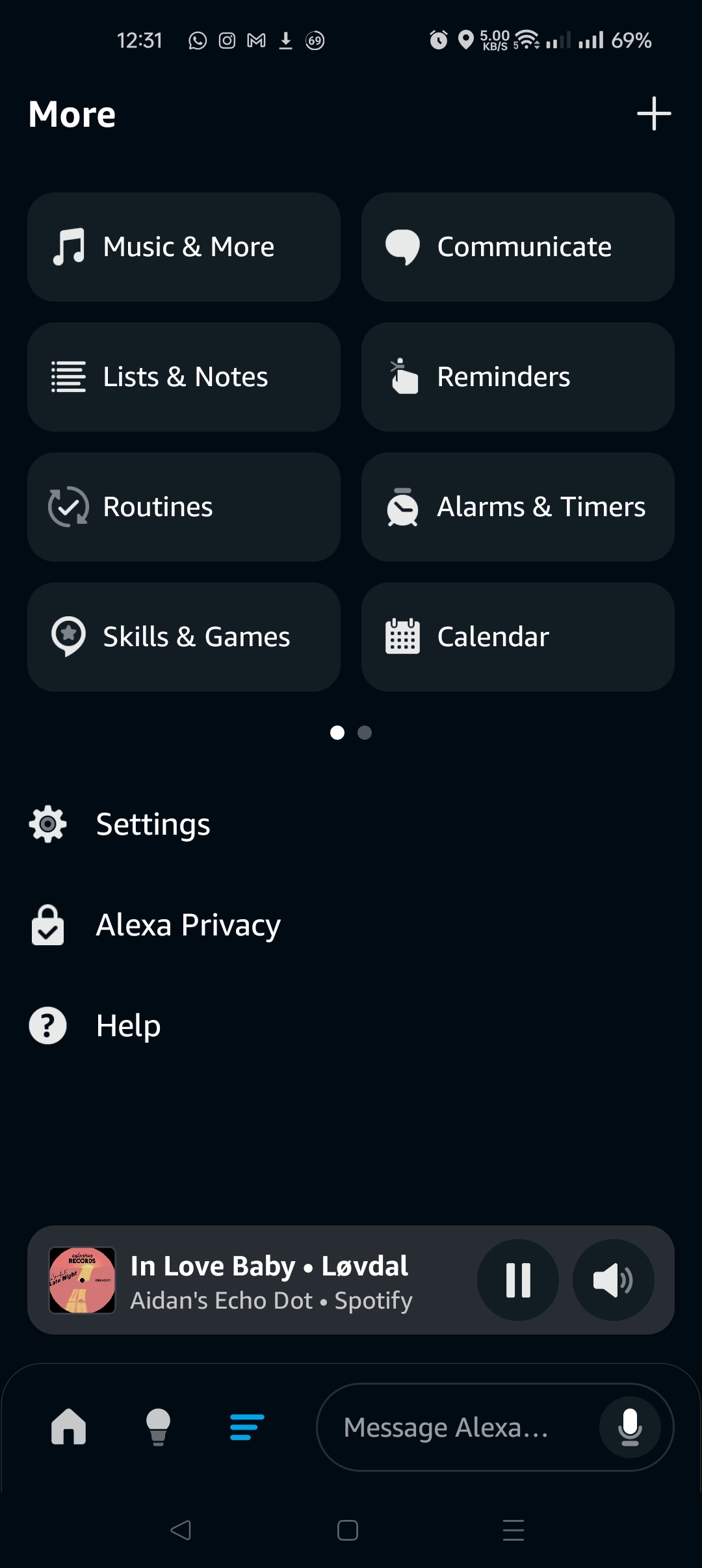Open the Communicate card
The width and height of the screenshot is (702, 1568).
(x=517, y=247)
